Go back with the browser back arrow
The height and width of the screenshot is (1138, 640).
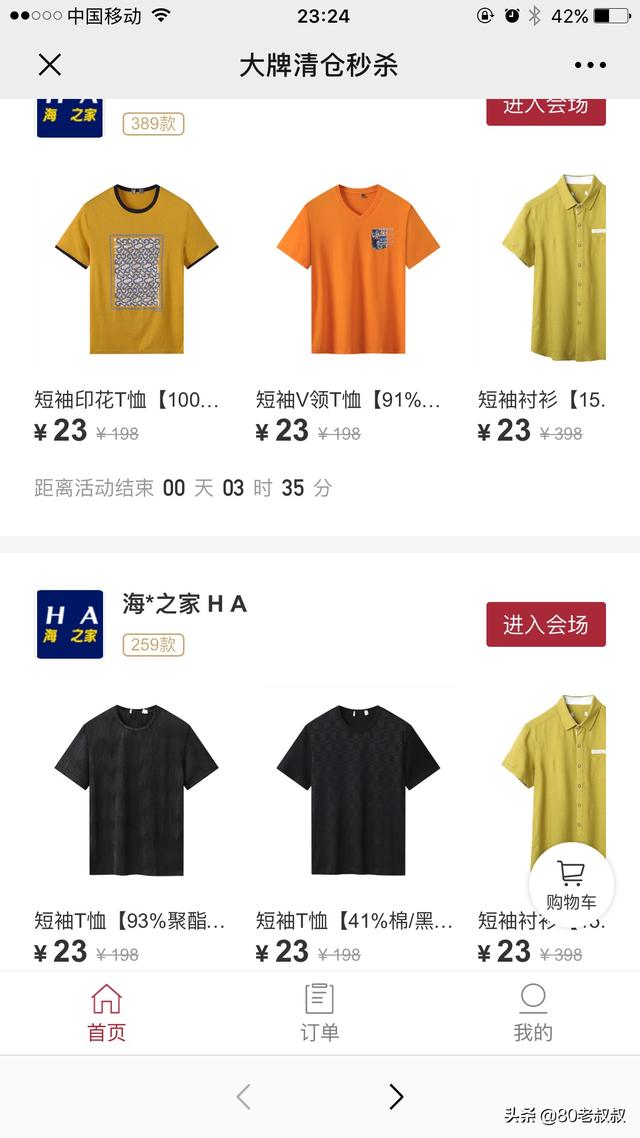[243, 1097]
